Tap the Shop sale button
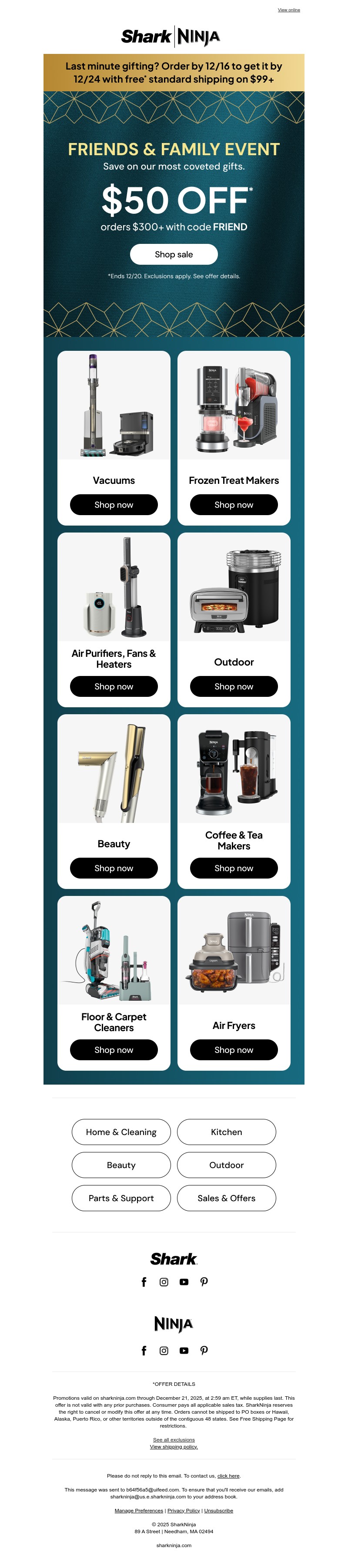Viewport: 348px width, 1568px height. pos(174,254)
